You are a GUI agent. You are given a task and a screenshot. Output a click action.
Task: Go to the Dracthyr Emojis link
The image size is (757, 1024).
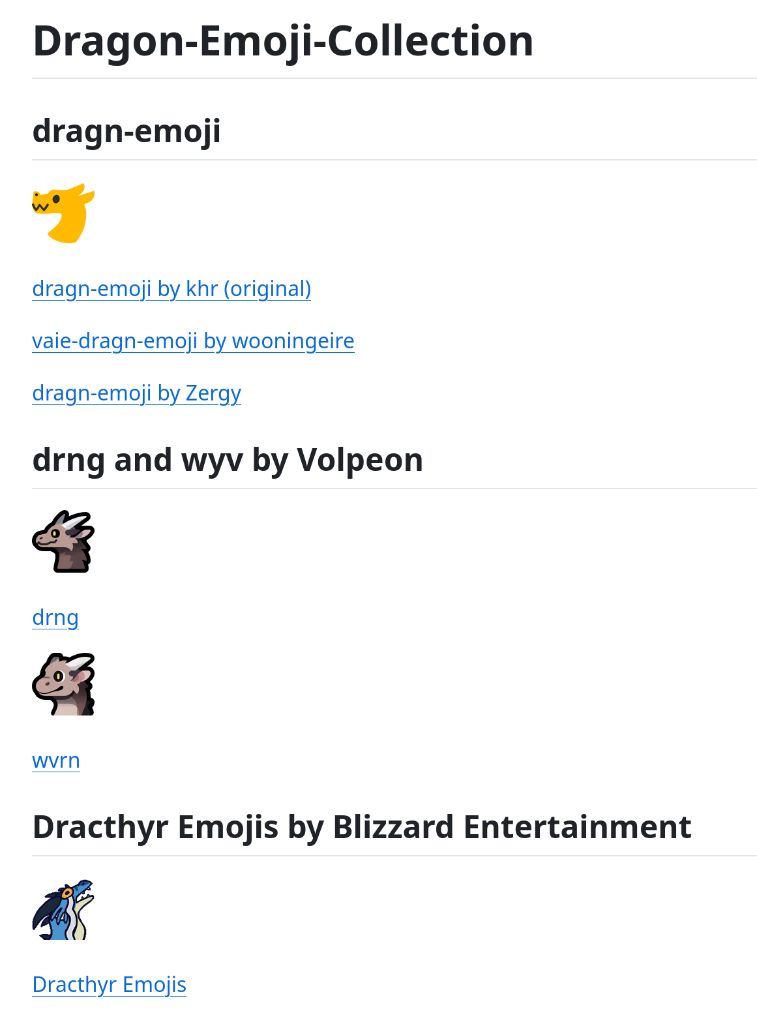109,985
